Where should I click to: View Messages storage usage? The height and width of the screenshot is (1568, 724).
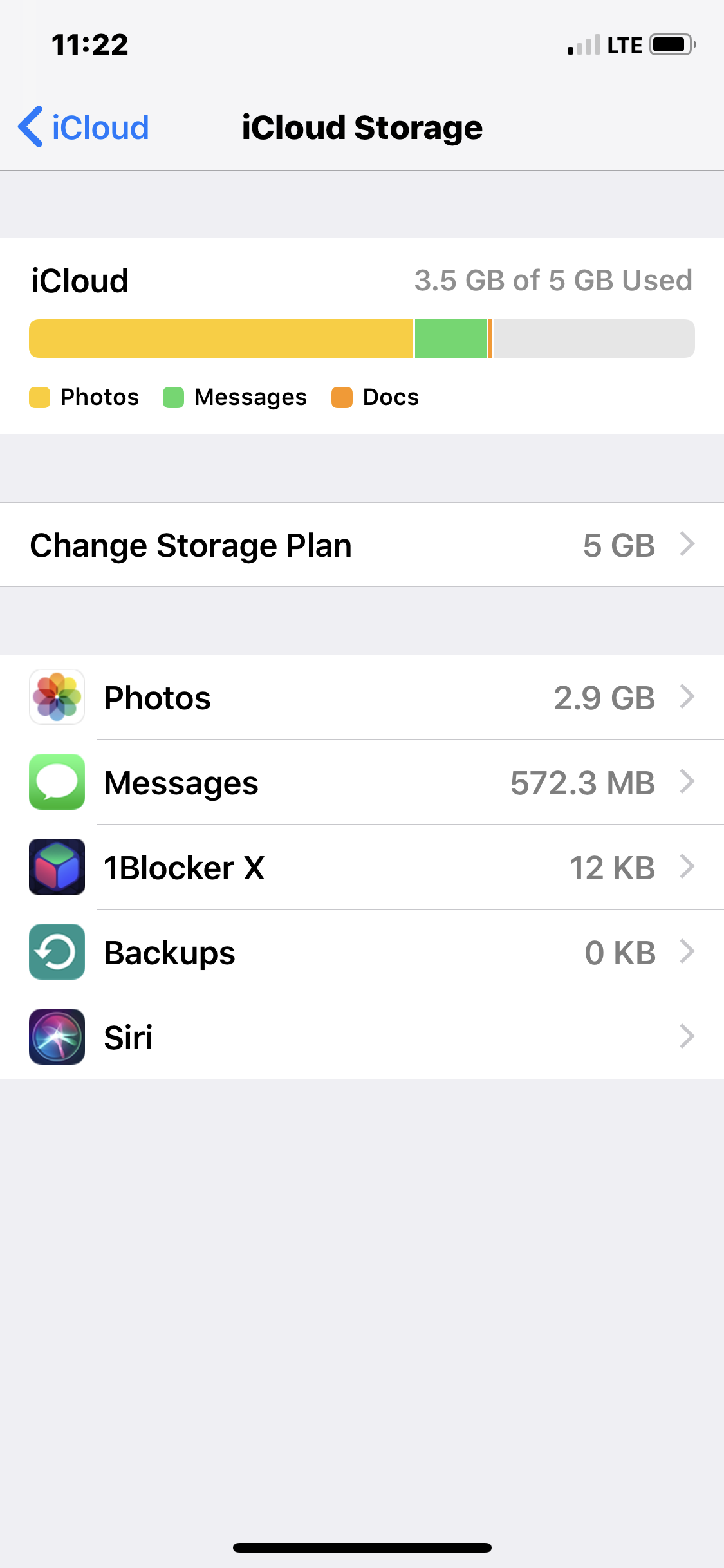click(x=362, y=782)
